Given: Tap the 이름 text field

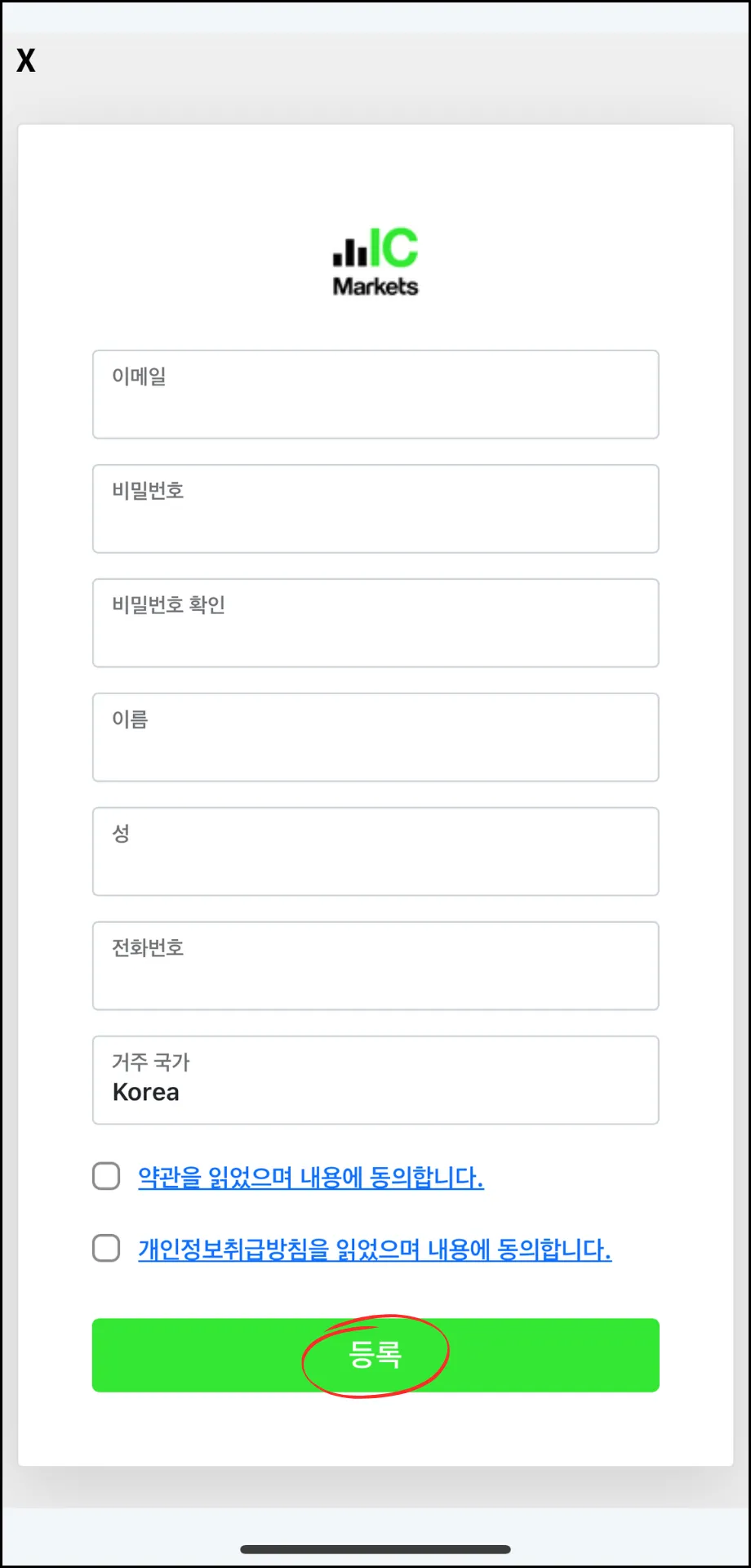Looking at the screenshot, I should pos(375,737).
